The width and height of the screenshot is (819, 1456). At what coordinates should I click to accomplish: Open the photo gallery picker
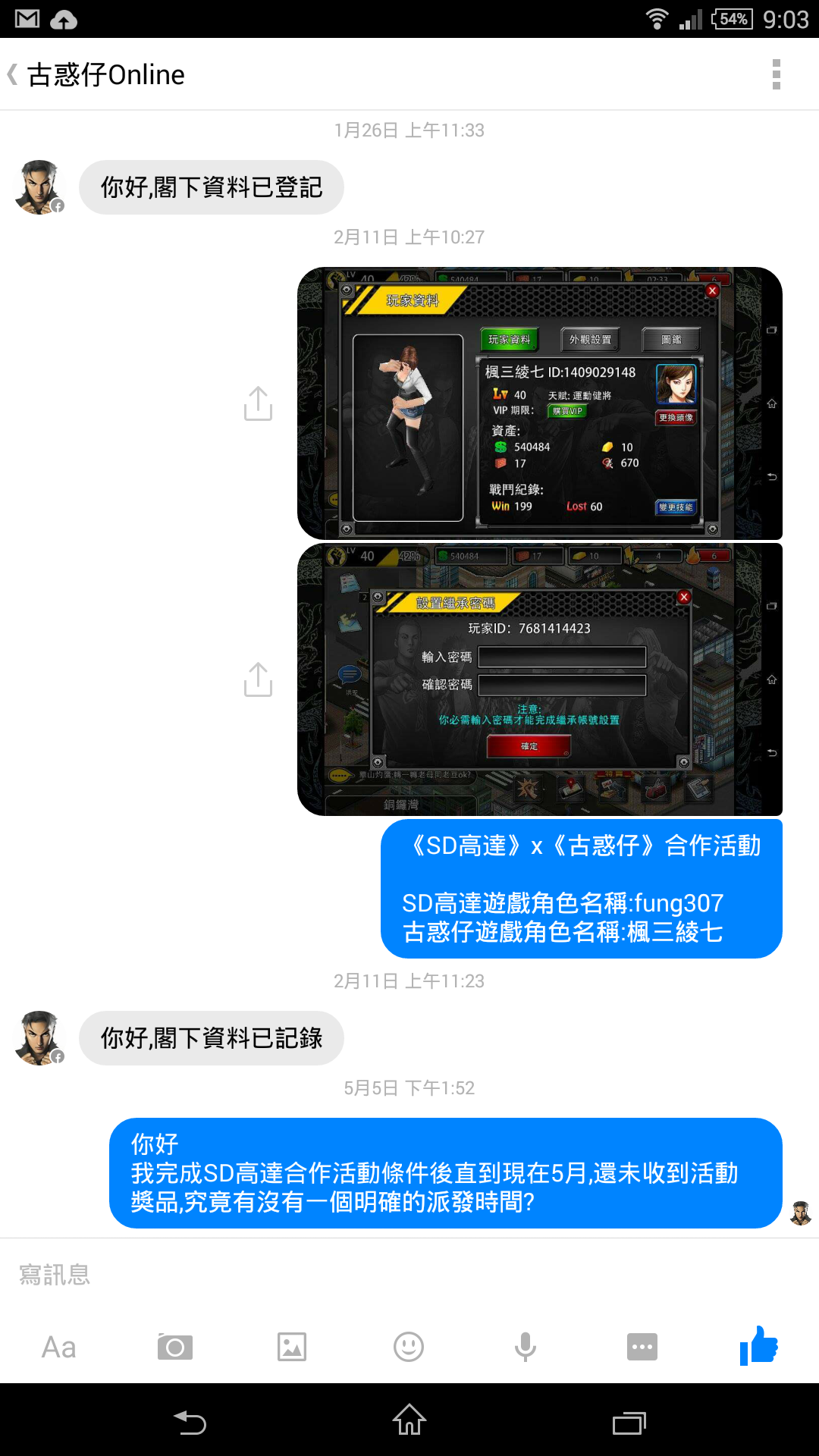[292, 1348]
